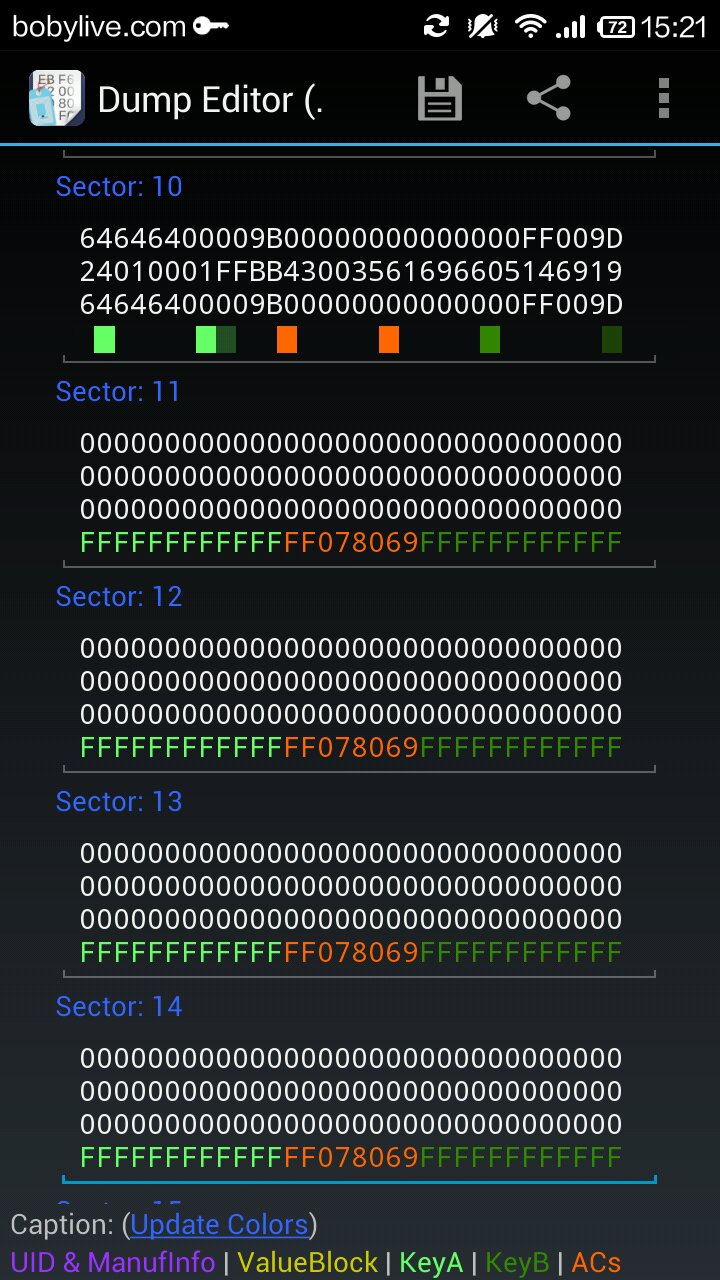
Task: Open the overflow menu
Action: (x=663, y=99)
